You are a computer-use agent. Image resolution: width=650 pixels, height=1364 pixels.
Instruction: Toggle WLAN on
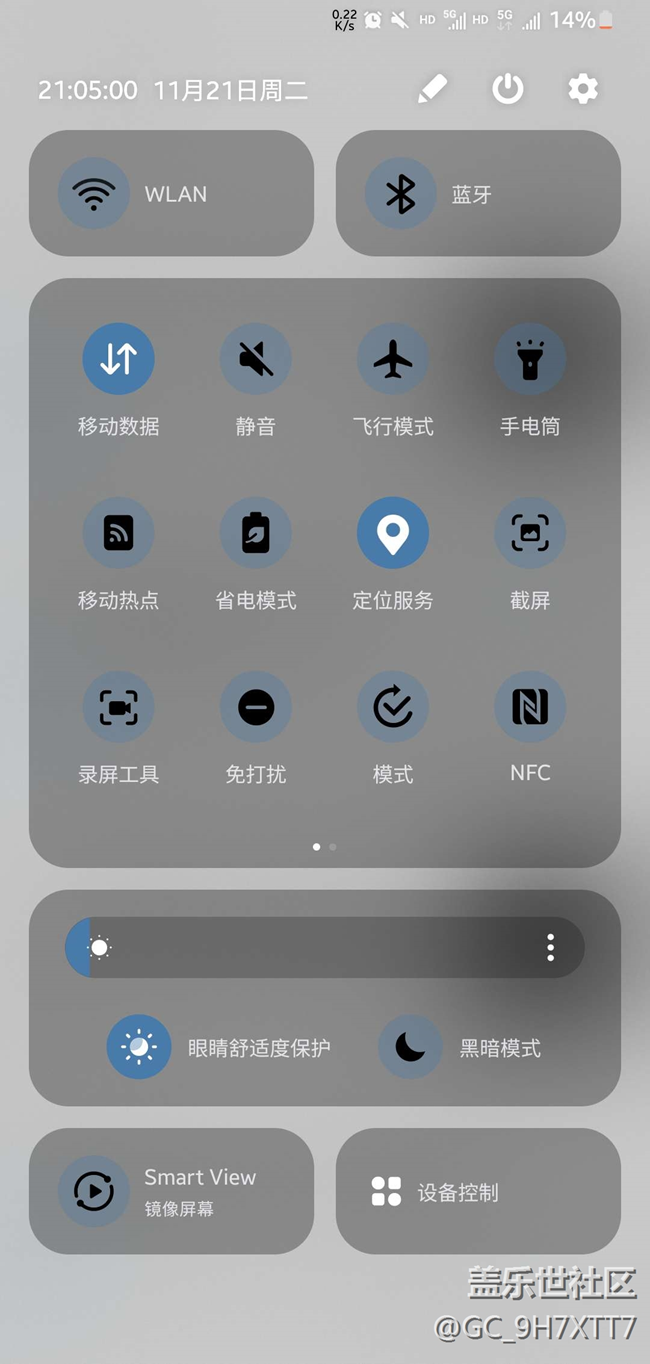tap(94, 194)
